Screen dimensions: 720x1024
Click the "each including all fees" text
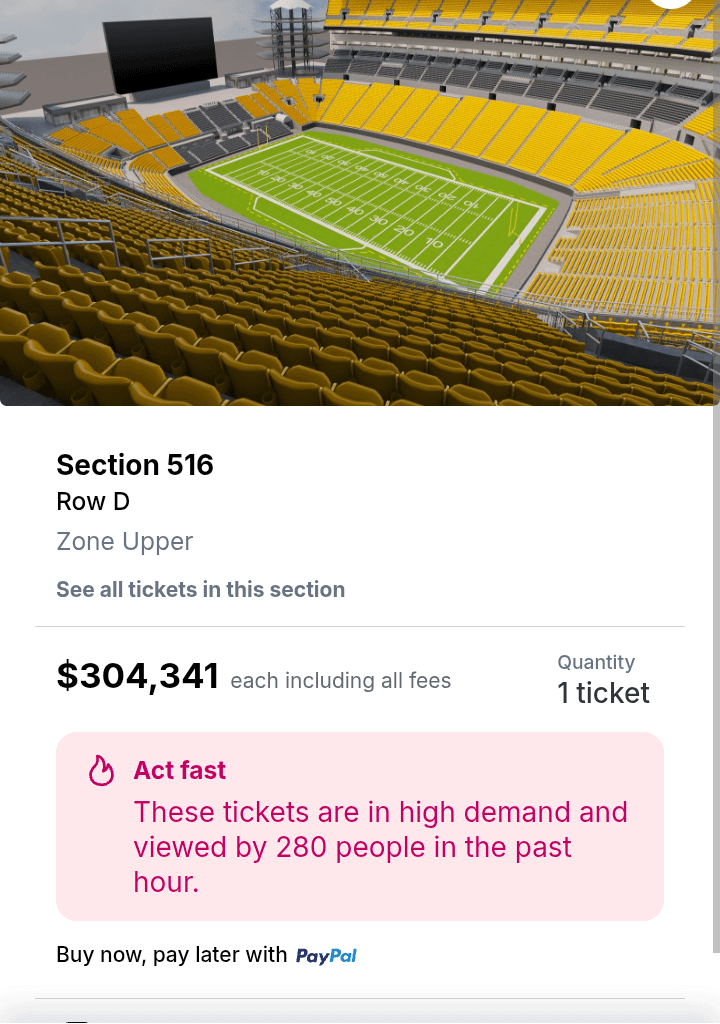(x=340, y=681)
